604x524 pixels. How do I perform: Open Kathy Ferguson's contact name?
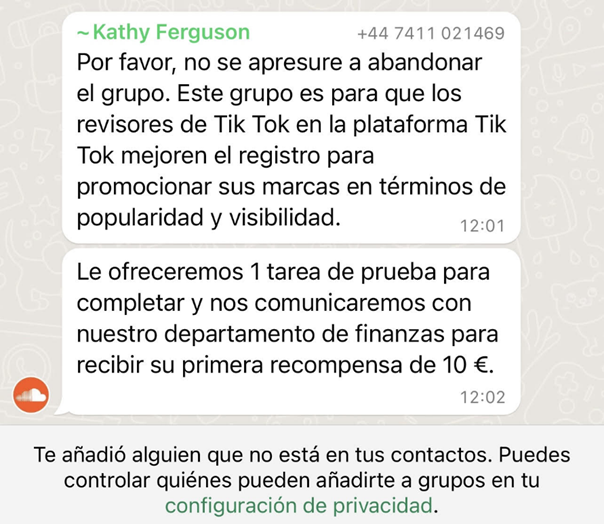pos(163,33)
